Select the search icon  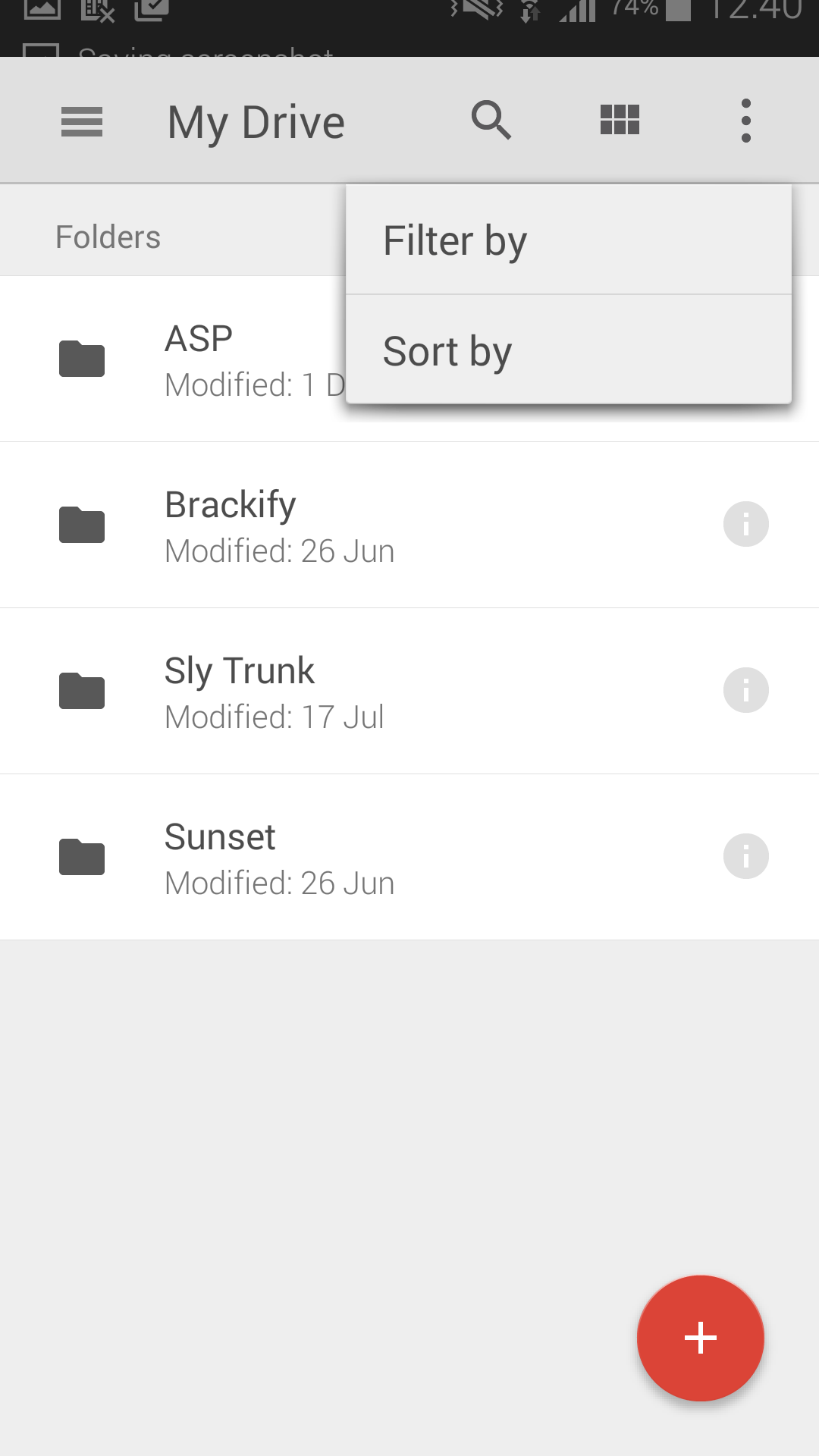[x=491, y=120]
